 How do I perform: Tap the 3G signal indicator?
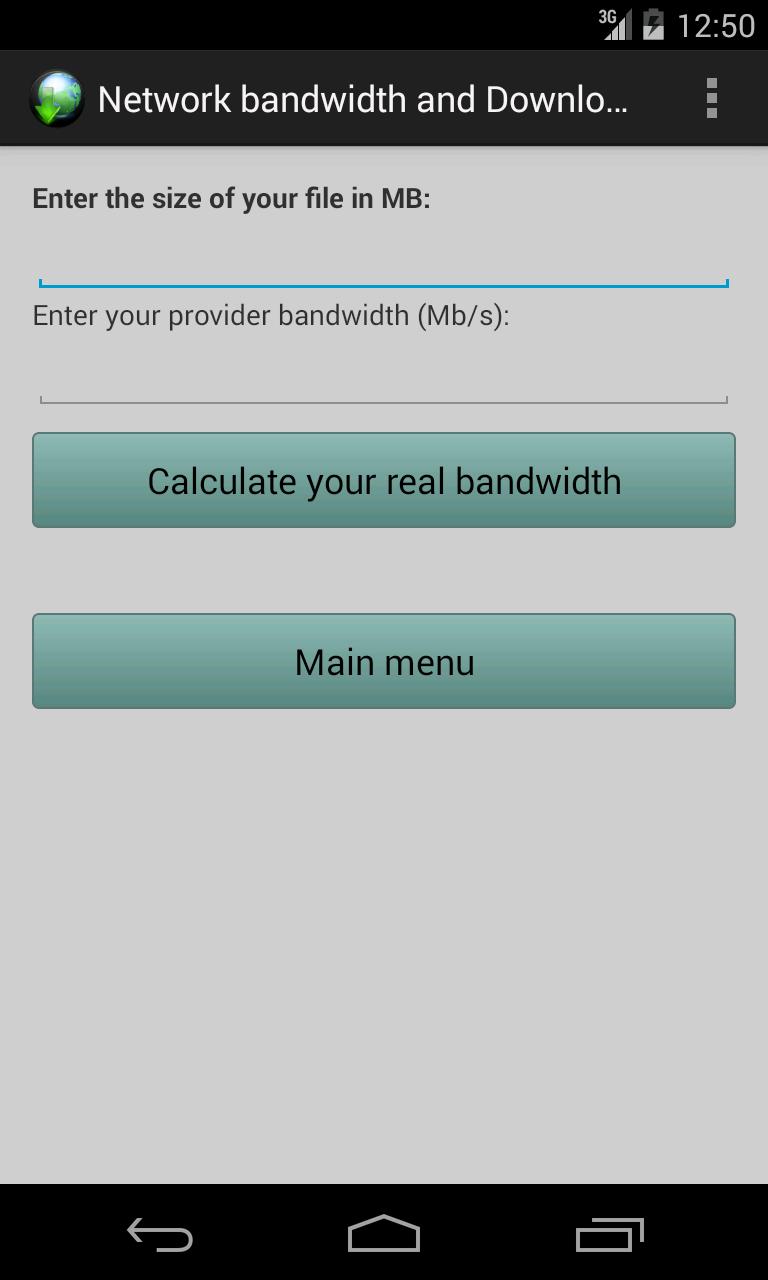[x=615, y=24]
